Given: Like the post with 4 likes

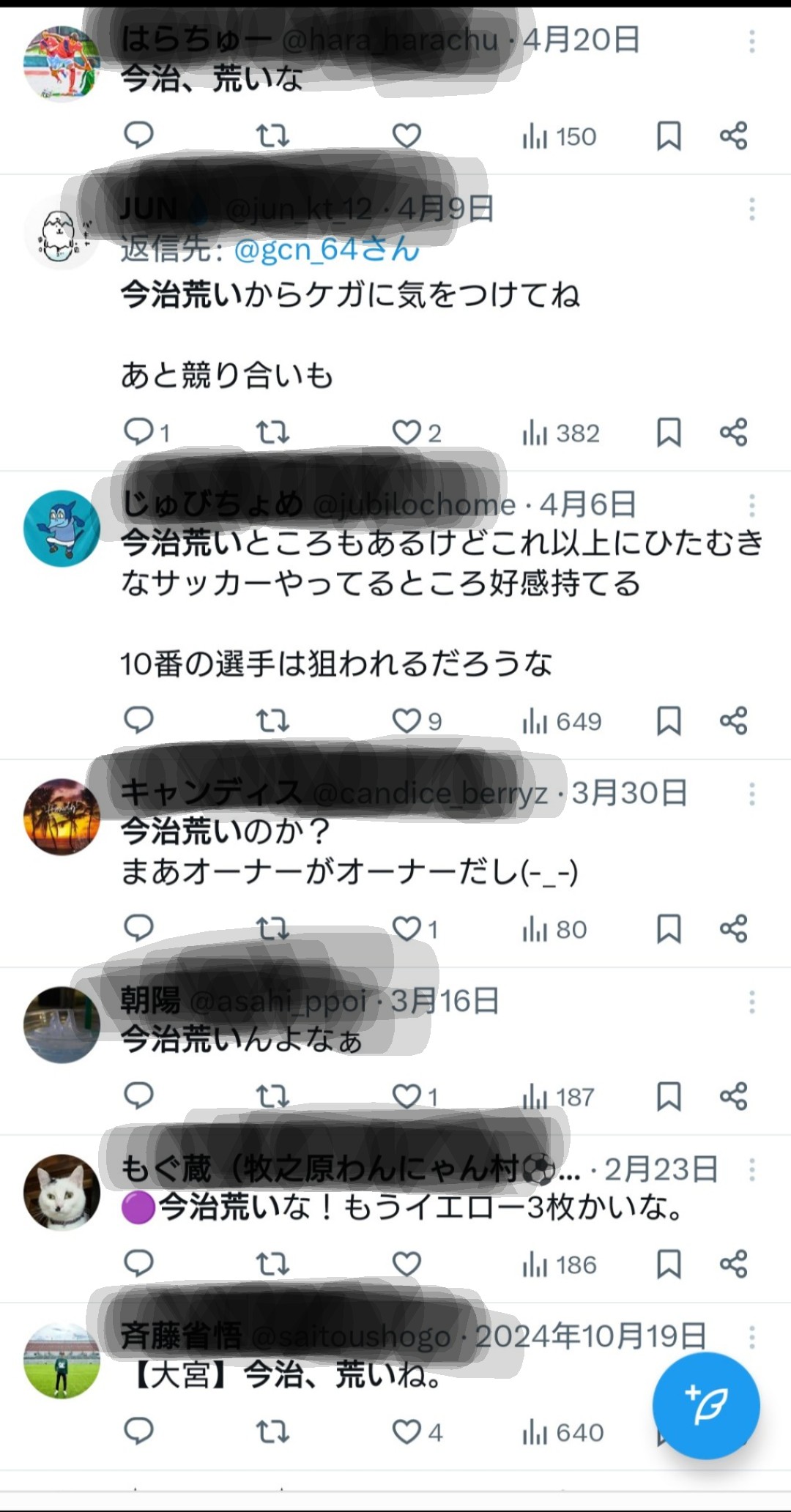Looking at the screenshot, I should coord(406,1431).
